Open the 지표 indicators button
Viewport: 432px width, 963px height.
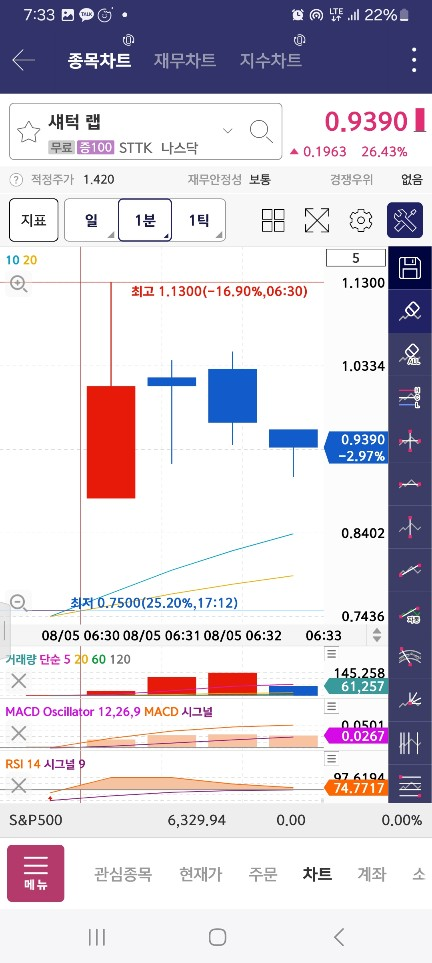coord(34,220)
